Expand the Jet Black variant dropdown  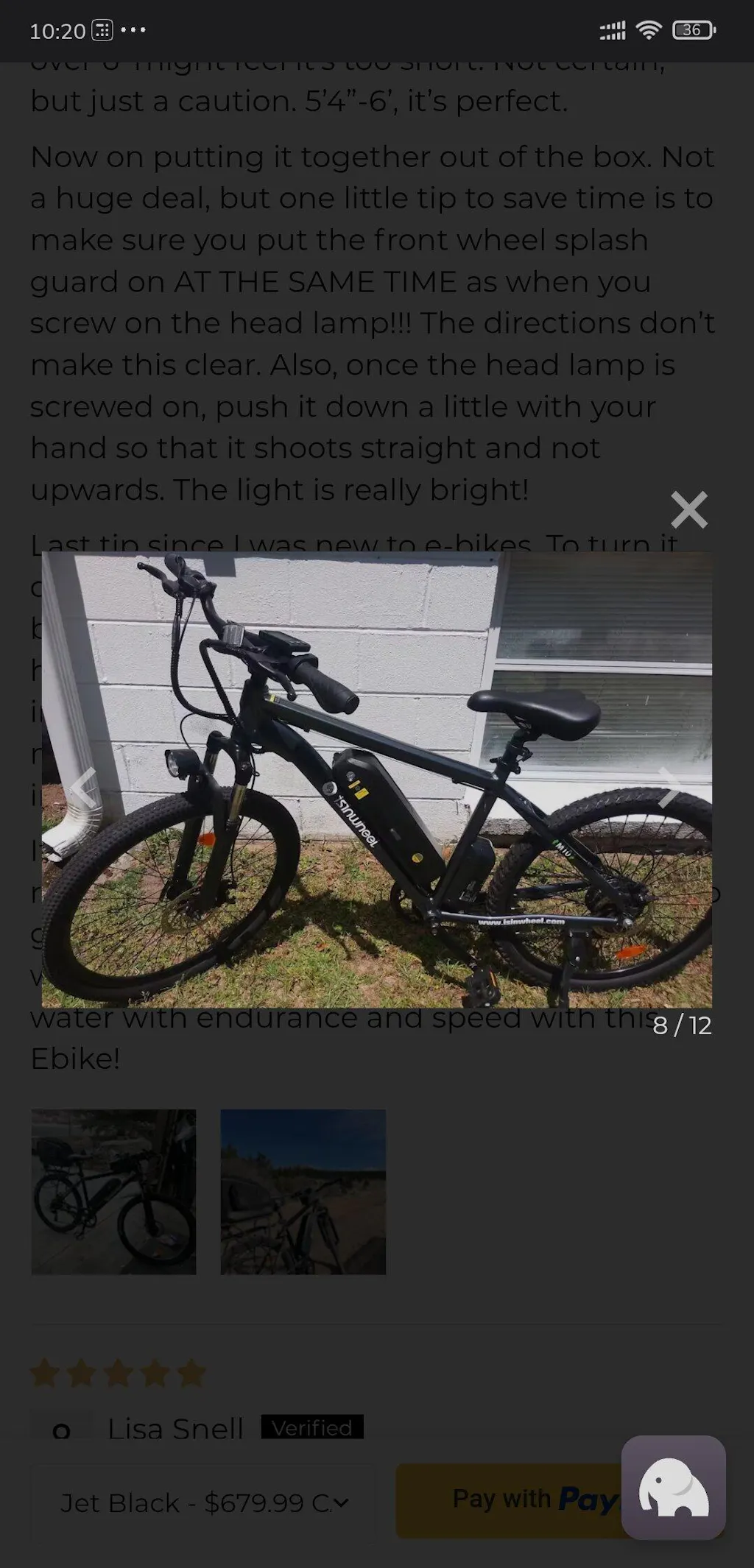coord(202,1502)
